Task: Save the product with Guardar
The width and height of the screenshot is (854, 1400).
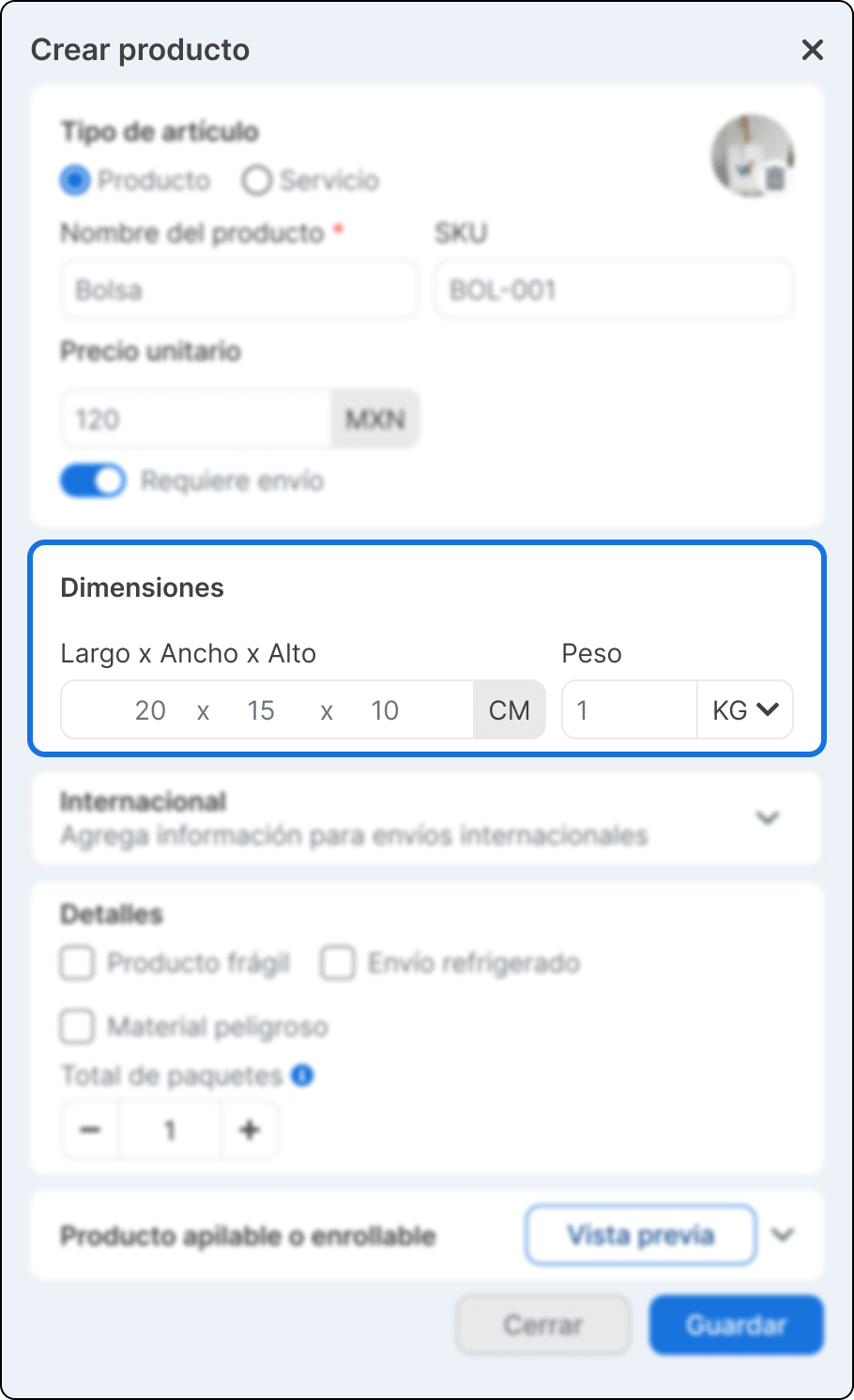Action: click(736, 1325)
